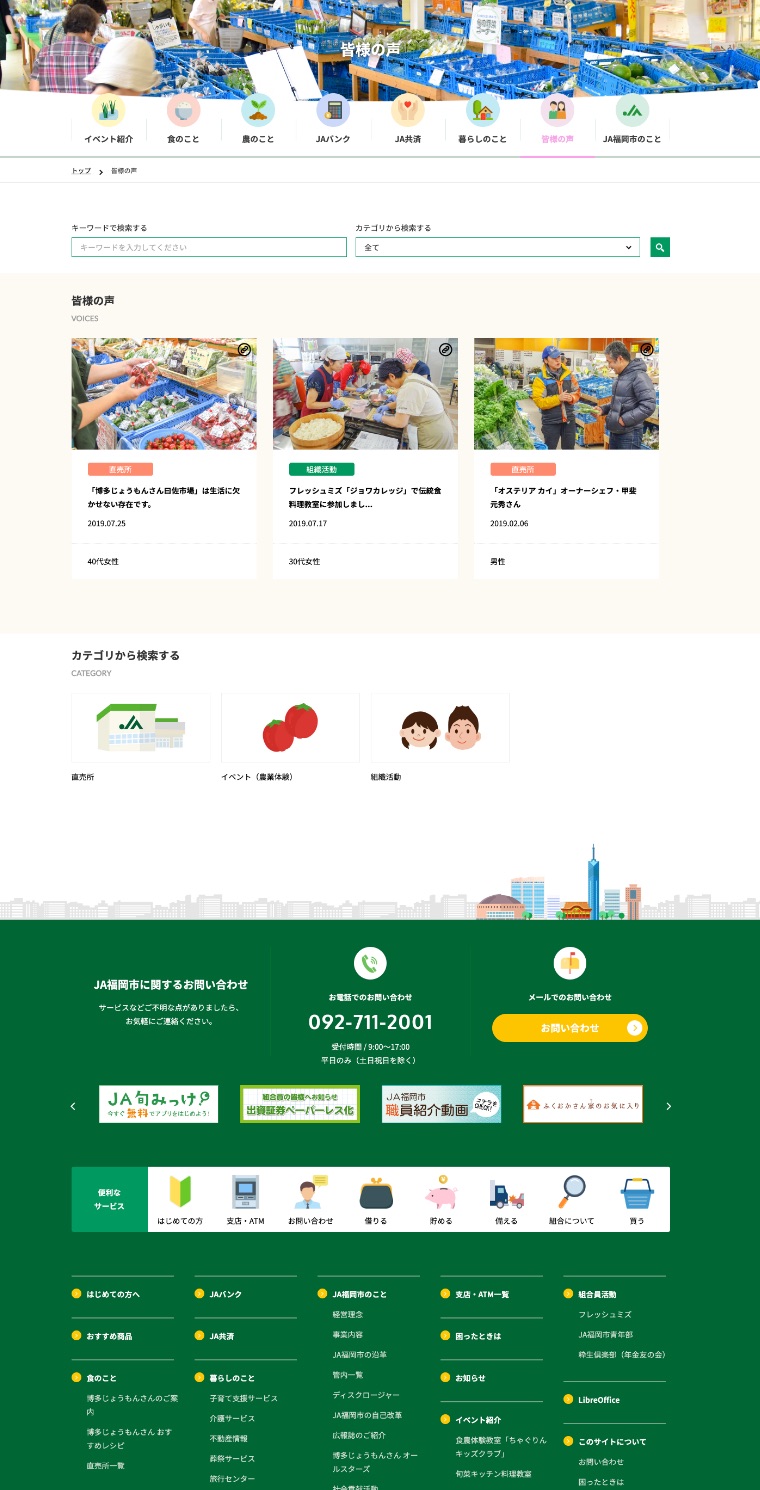The width and height of the screenshot is (760, 1490).
Task: Tap the green search magnifier button
Action: [660, 247]
